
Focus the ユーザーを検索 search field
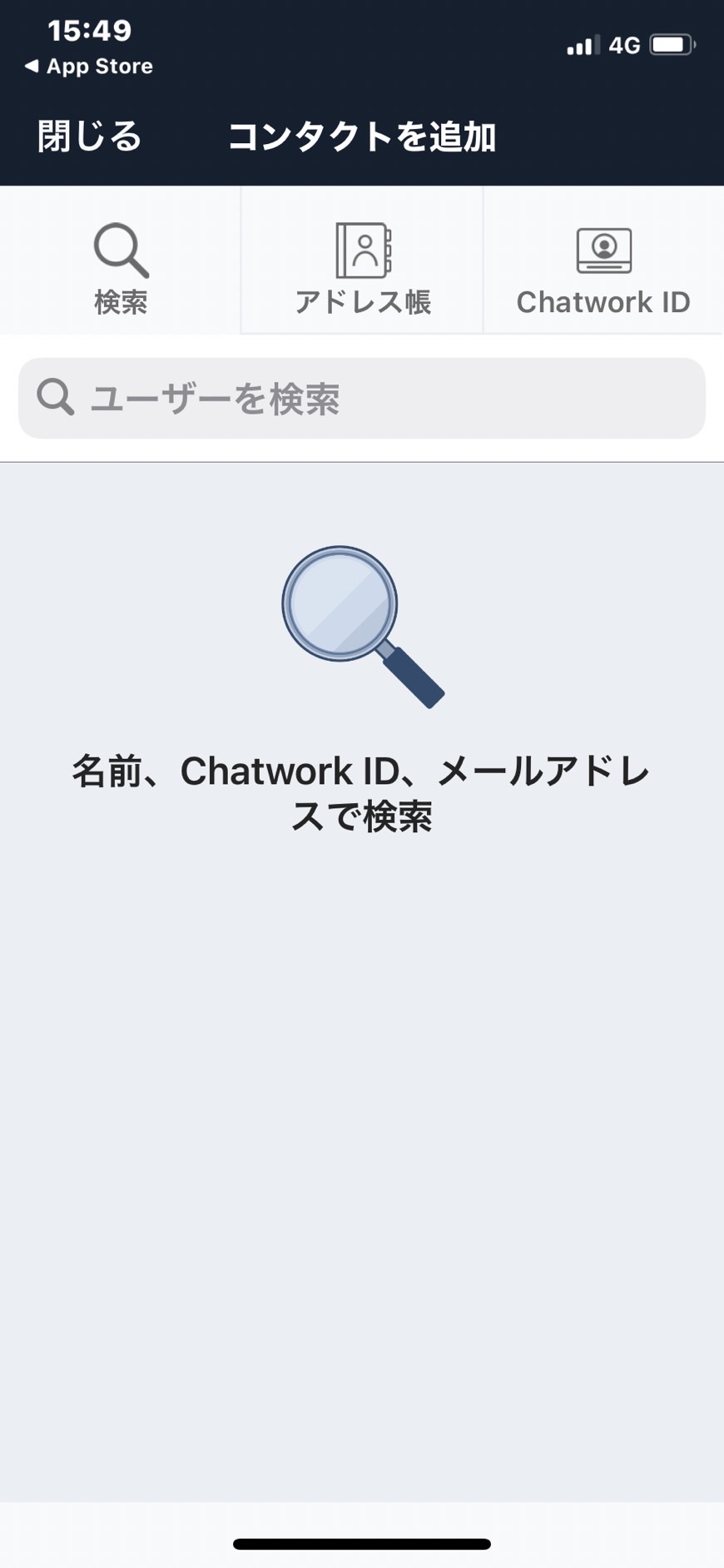[x=362, y=399]
